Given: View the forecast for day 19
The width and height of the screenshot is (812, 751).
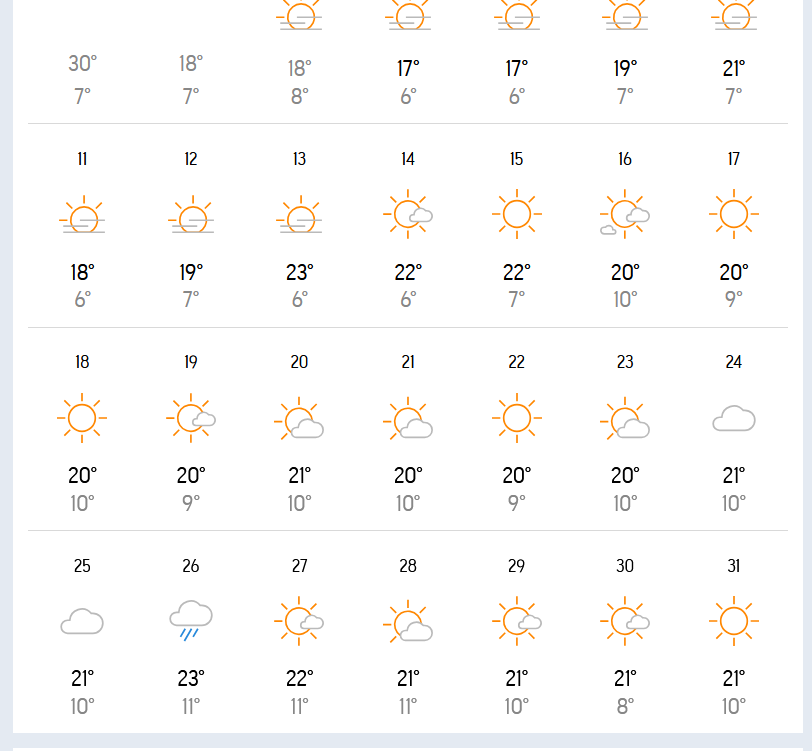Looking at the screenshot, I should pos(191,420).
